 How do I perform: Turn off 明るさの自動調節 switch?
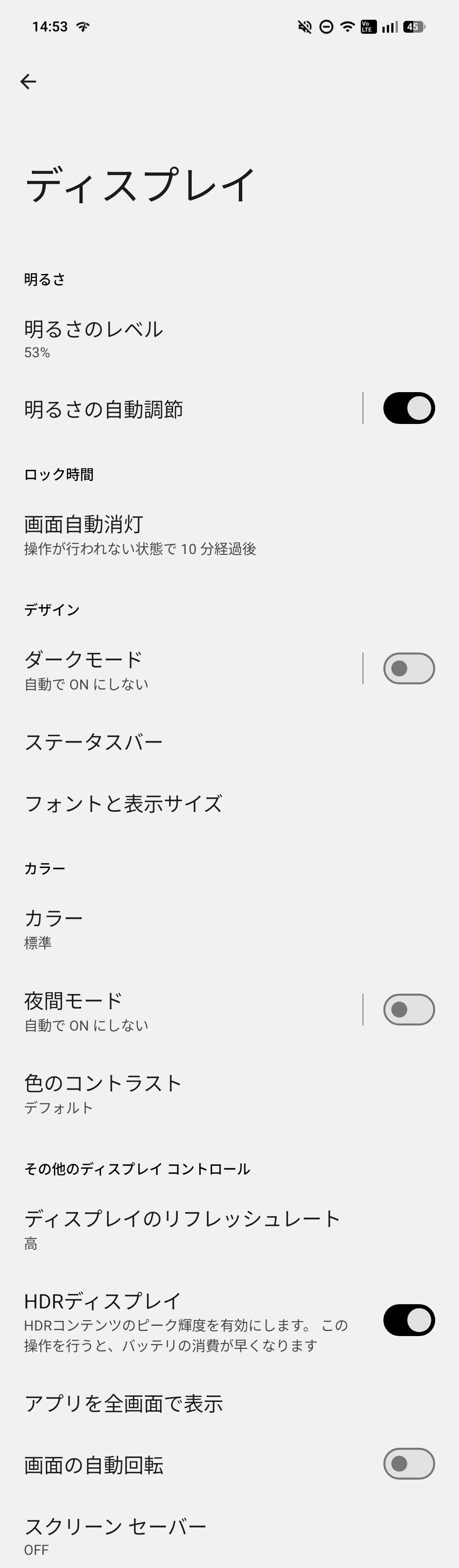408,408
